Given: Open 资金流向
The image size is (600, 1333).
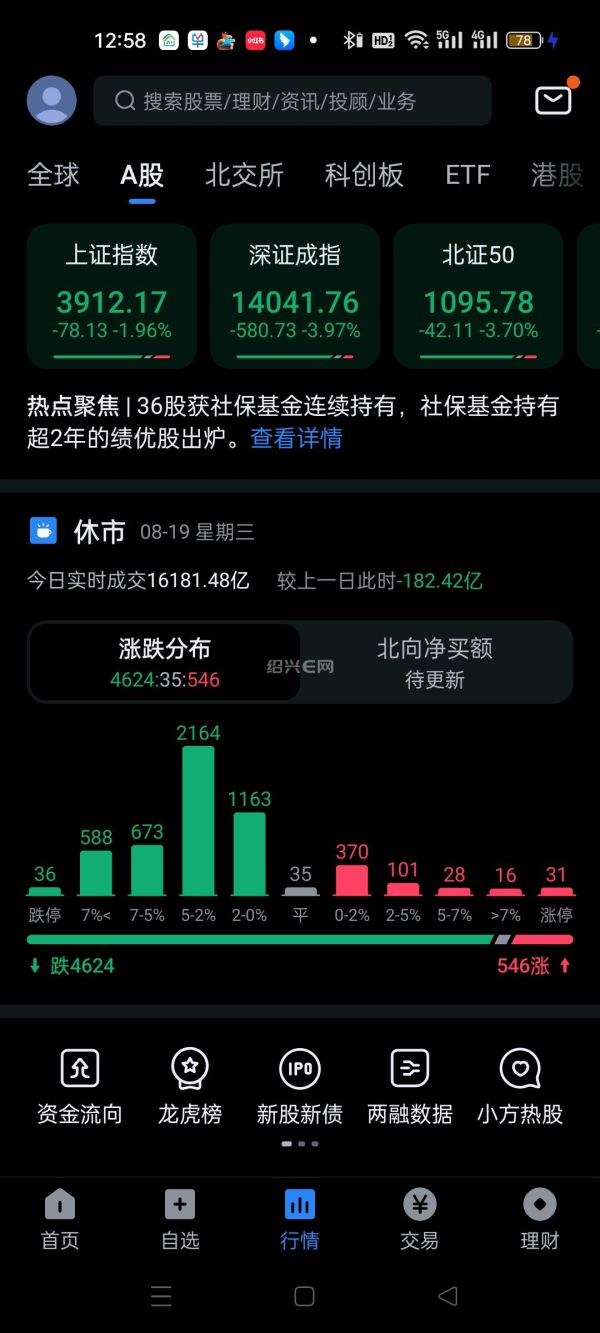Looking at the screenshot, I should pyautogui.click(x=80, y=1087).
